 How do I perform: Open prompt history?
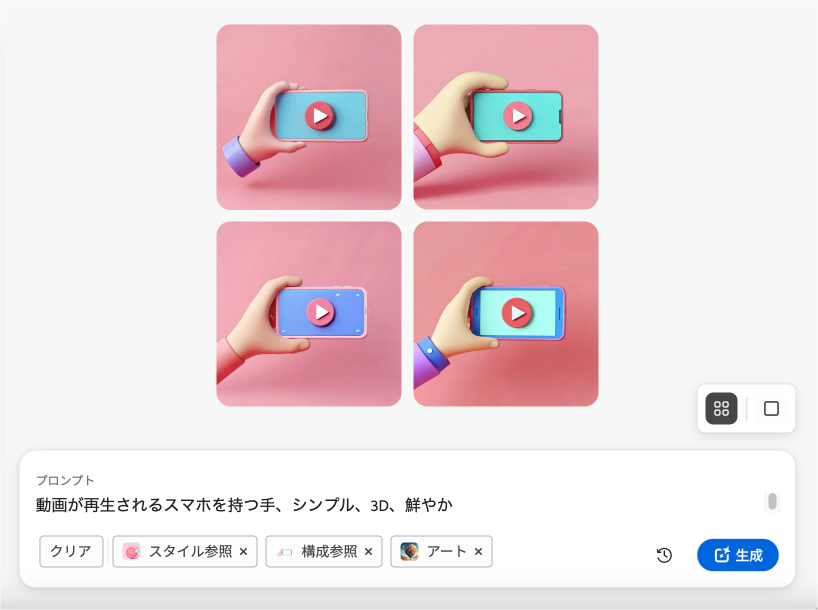click(664, 555)
